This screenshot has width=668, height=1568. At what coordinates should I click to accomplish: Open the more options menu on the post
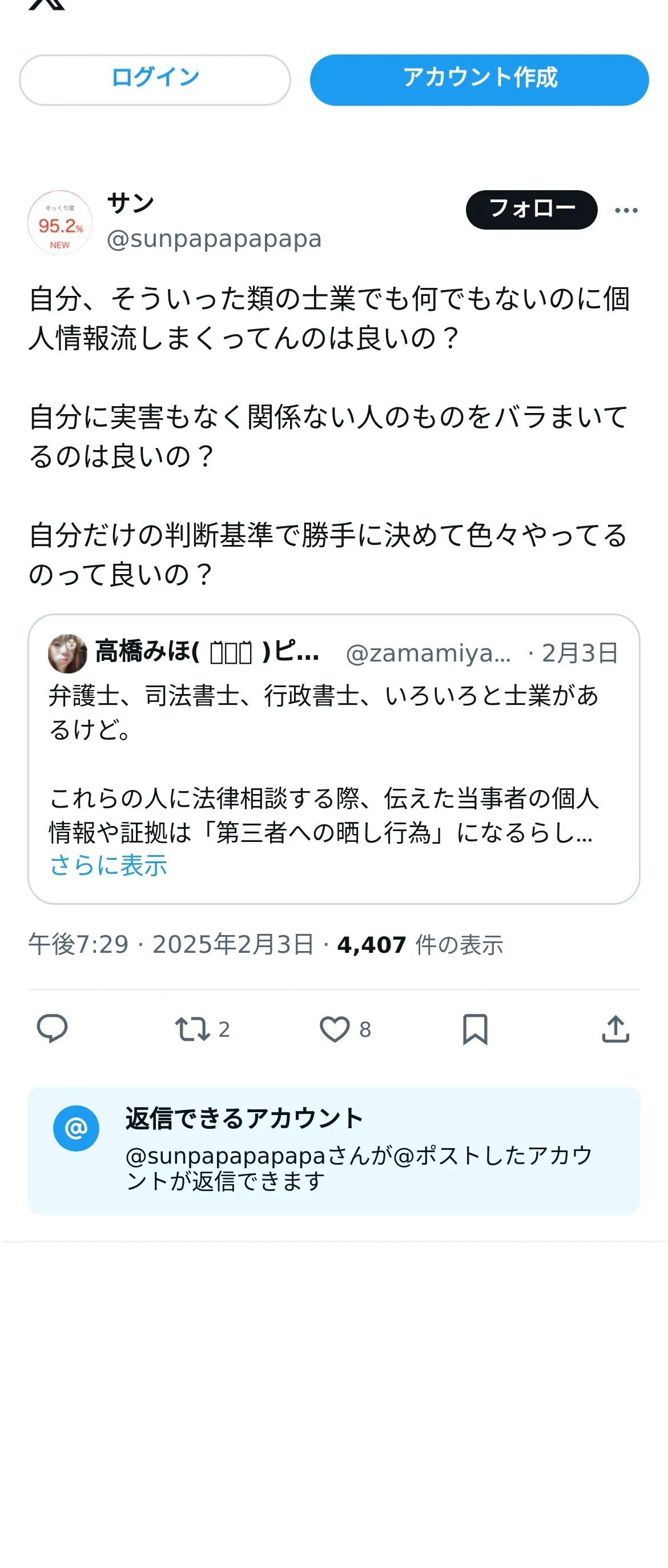pyautogui.click(x=625, y=211)
